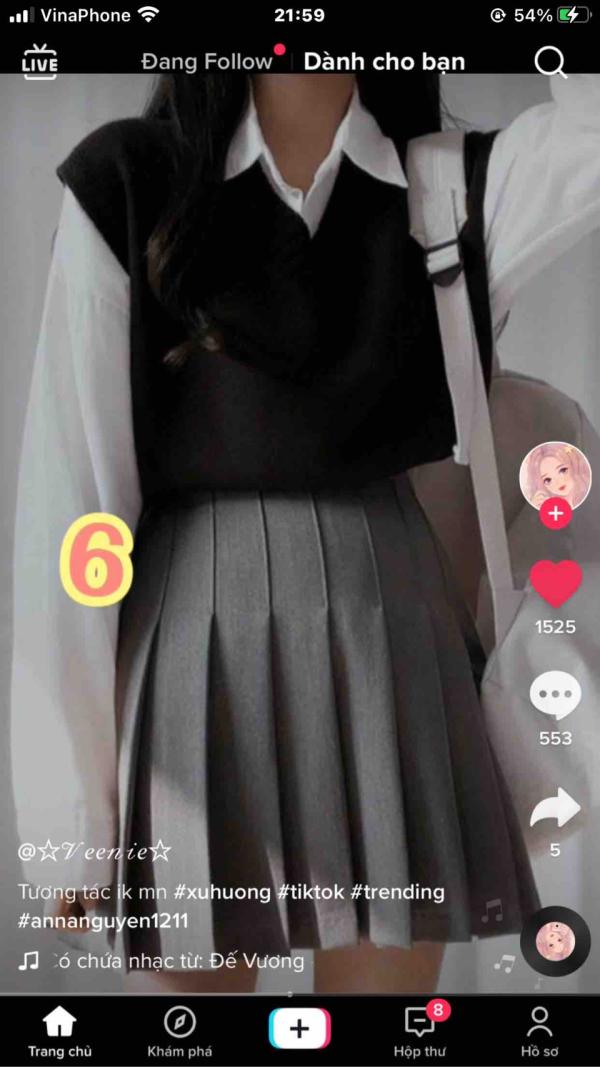
Task: Open the spinning sound disc
Action: click(x=555, y=942)
